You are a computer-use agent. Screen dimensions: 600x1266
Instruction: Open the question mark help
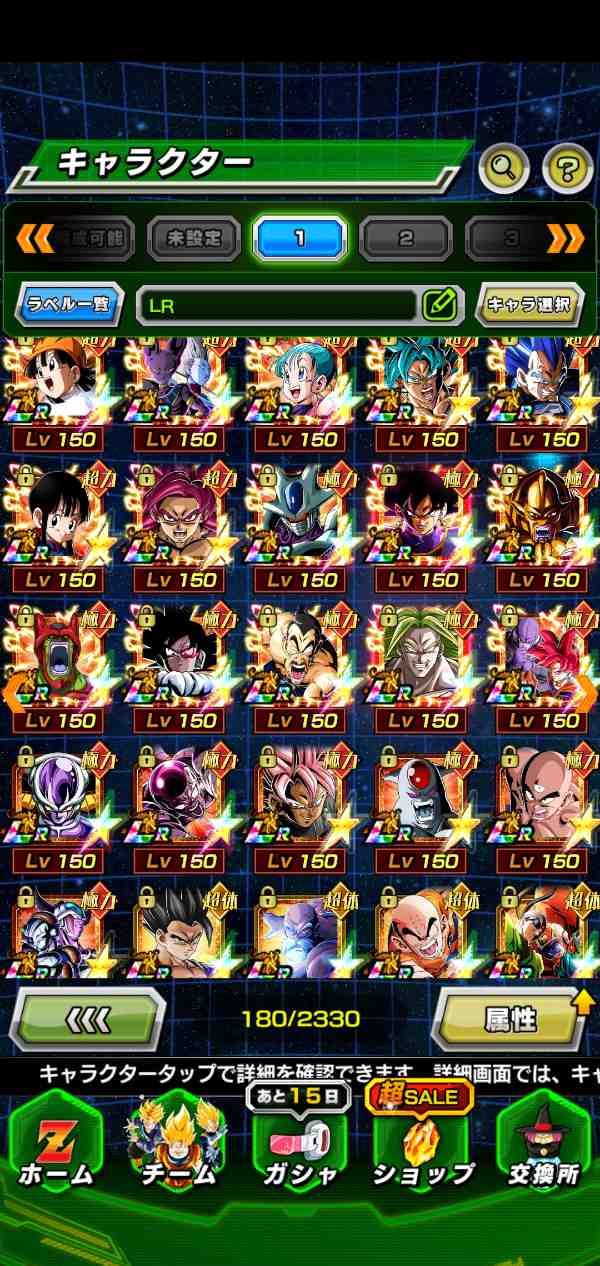(x=567, y=168)
